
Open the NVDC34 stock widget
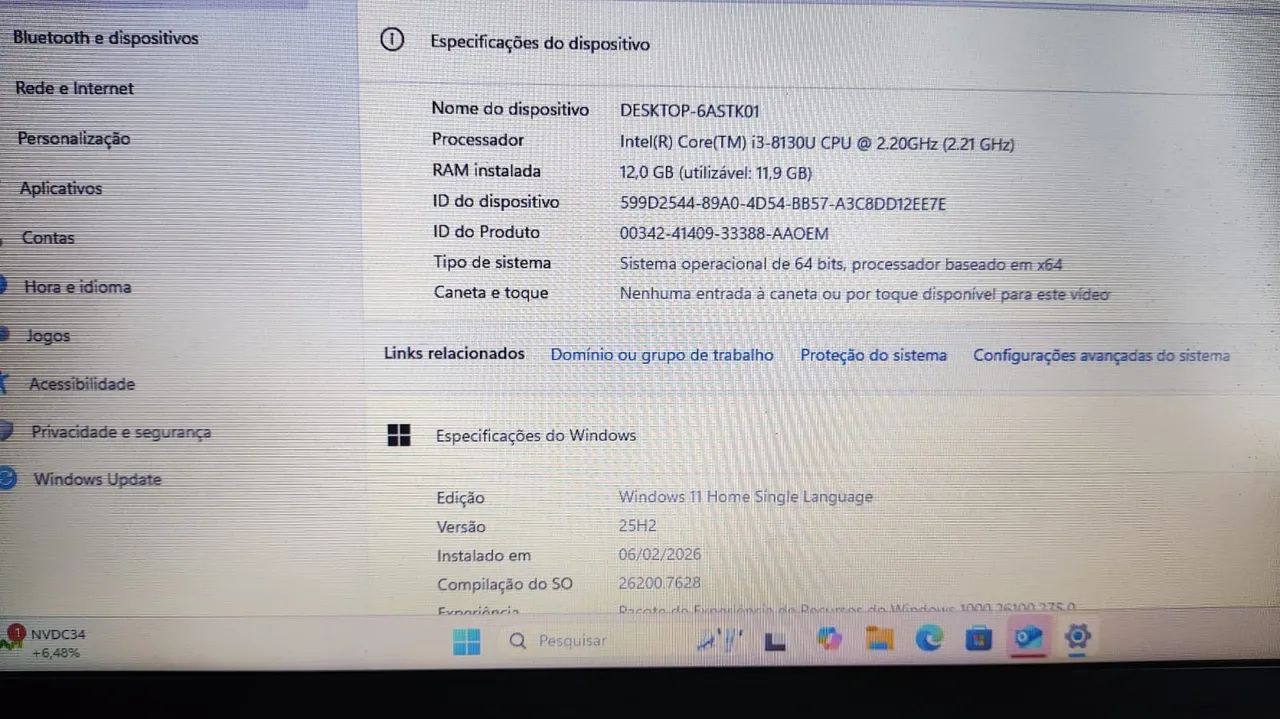click(45, 642)
